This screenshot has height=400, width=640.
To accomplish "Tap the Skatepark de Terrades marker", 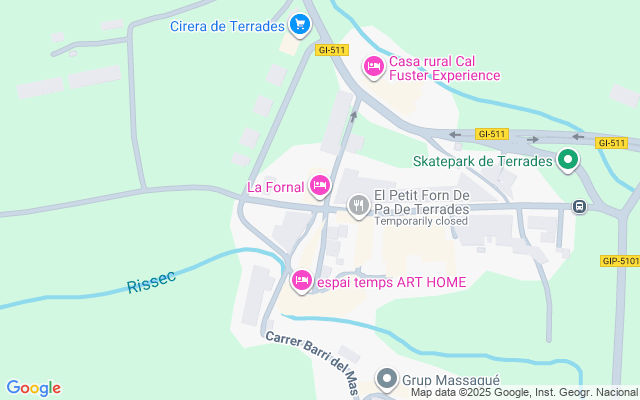I will pyautogui.click(x=568, y=160).
